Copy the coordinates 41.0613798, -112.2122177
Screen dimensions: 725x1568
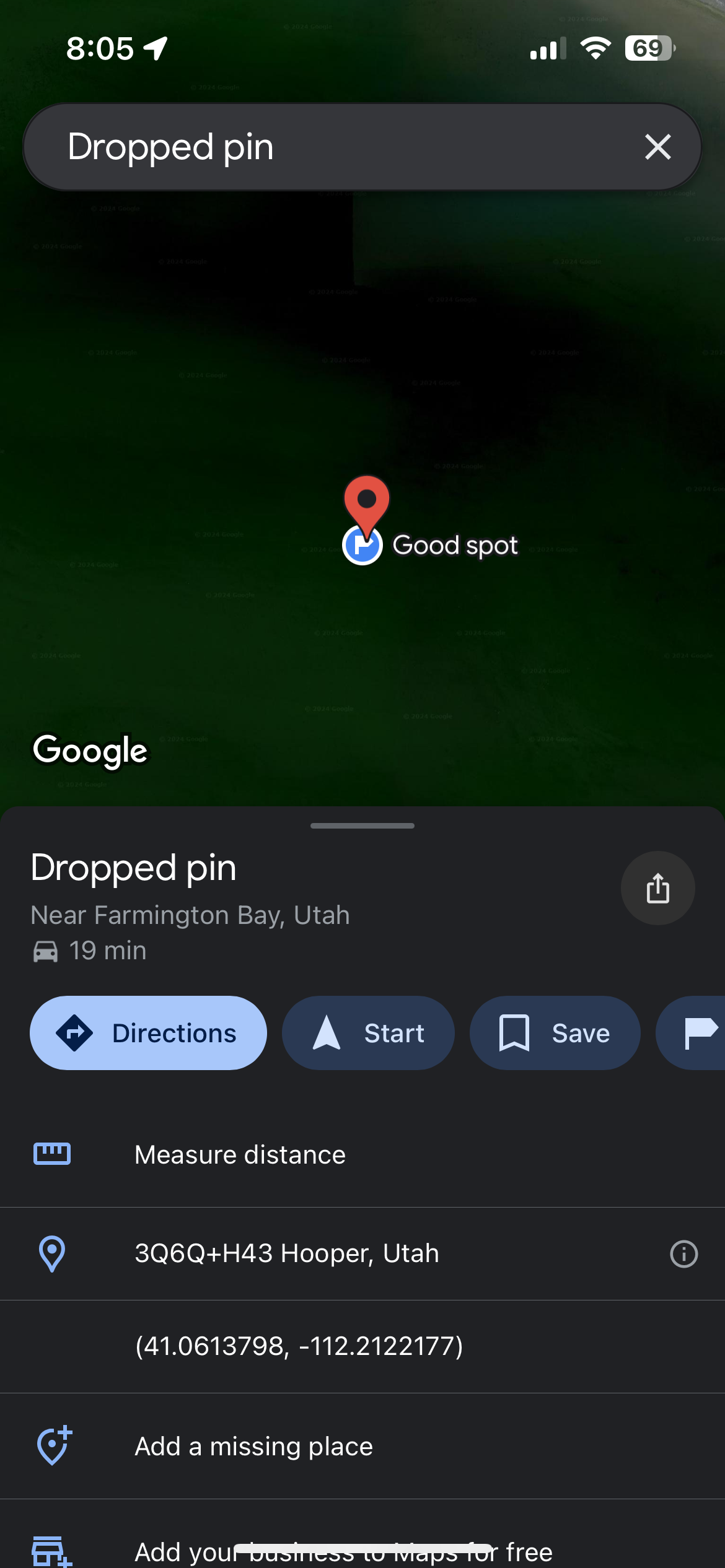click(299, 1346)
